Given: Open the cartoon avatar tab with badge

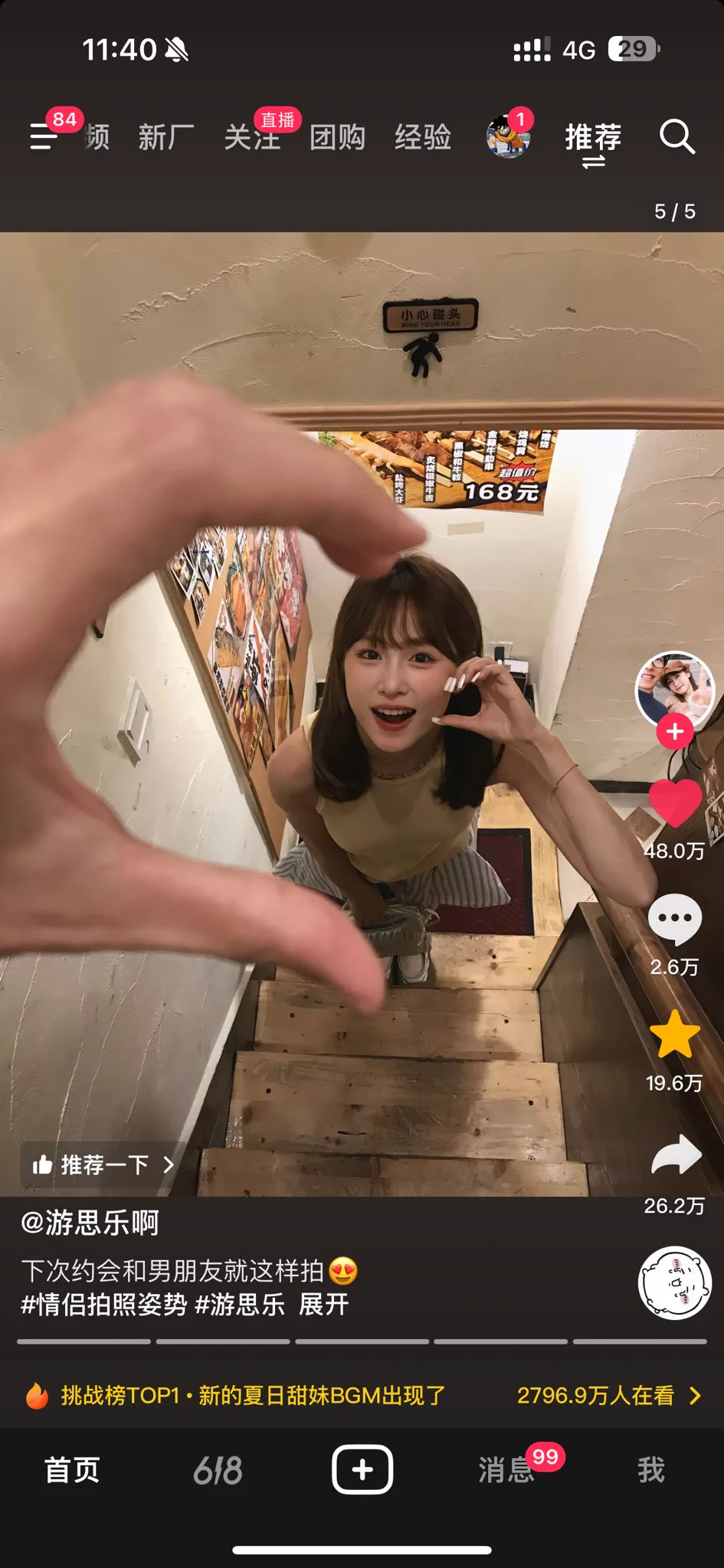Looking at the screenshot, I should [508, 137].
